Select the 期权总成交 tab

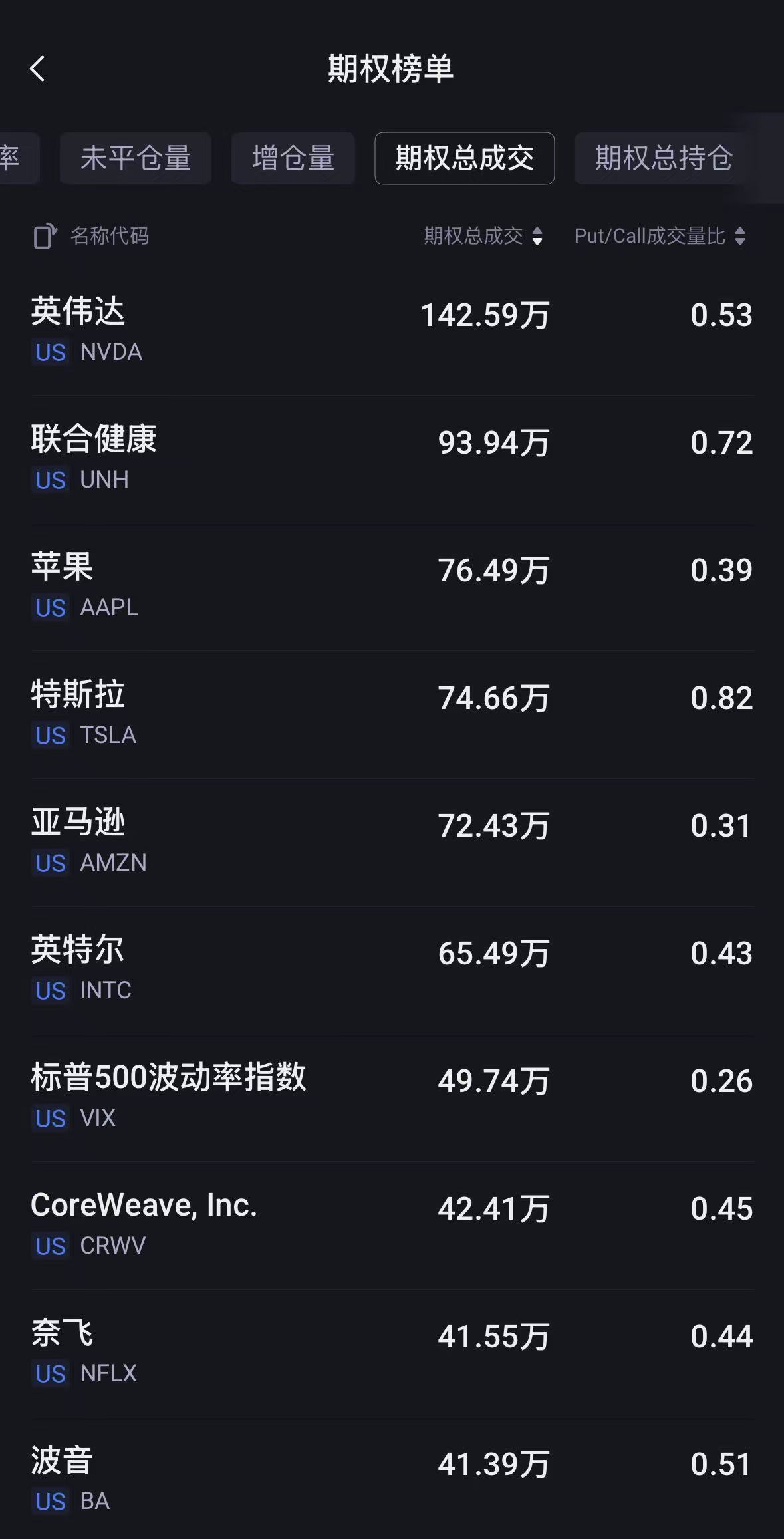464,158
